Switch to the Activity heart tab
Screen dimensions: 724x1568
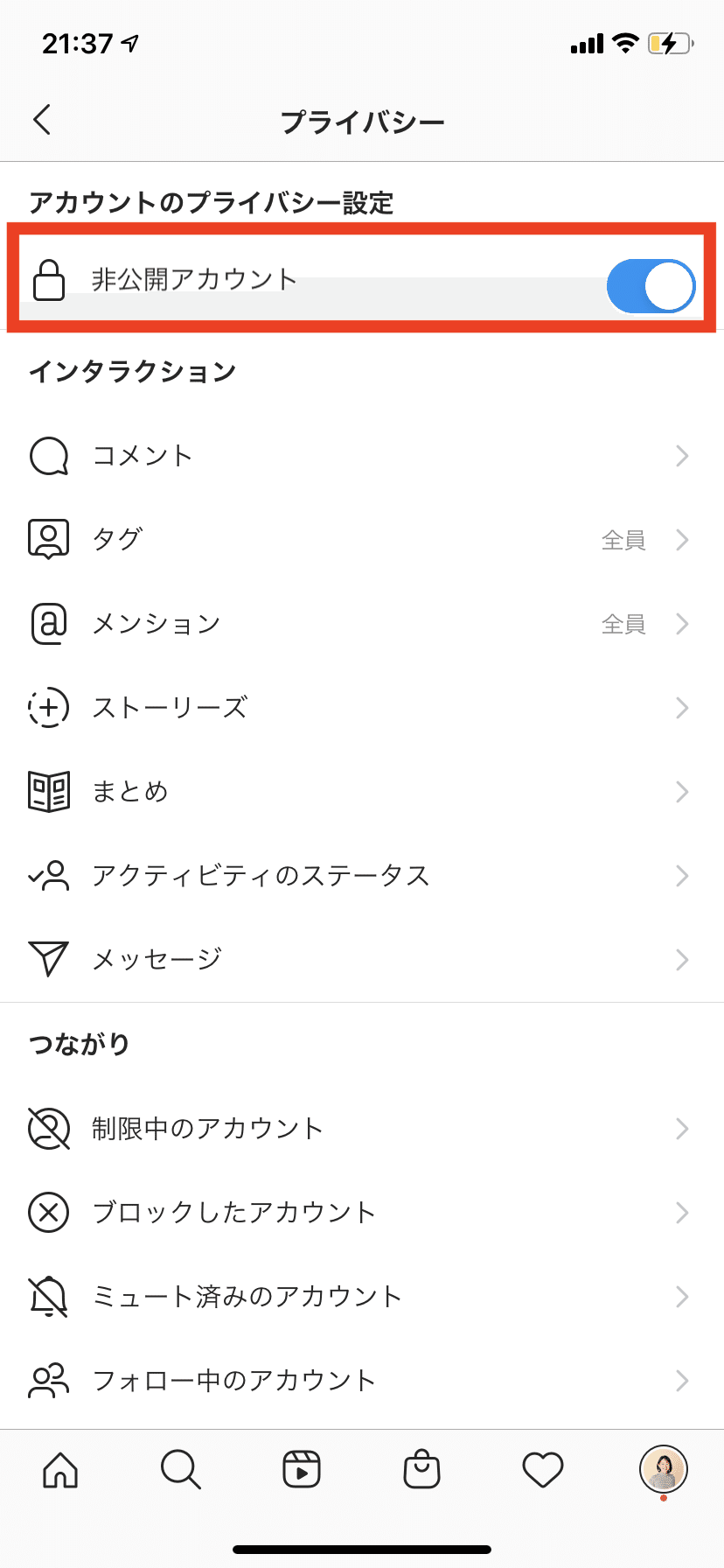542,1470
